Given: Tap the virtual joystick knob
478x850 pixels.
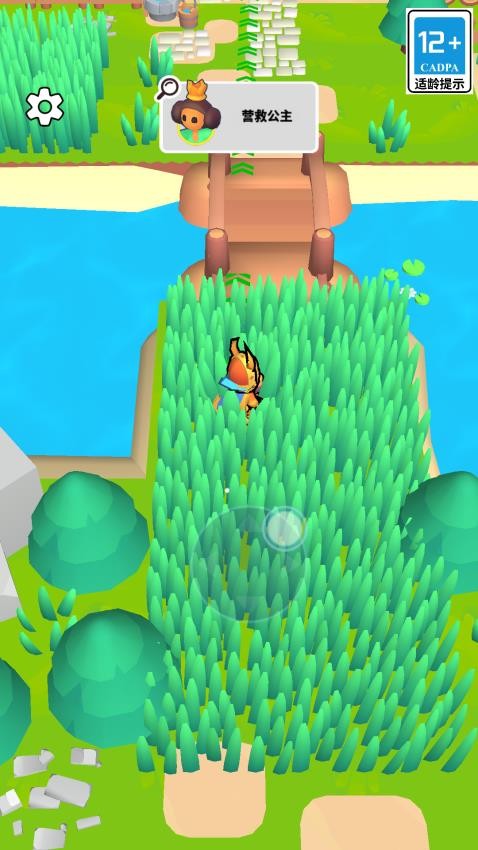Looking at the screenshot, I should [x=285, y=529].
